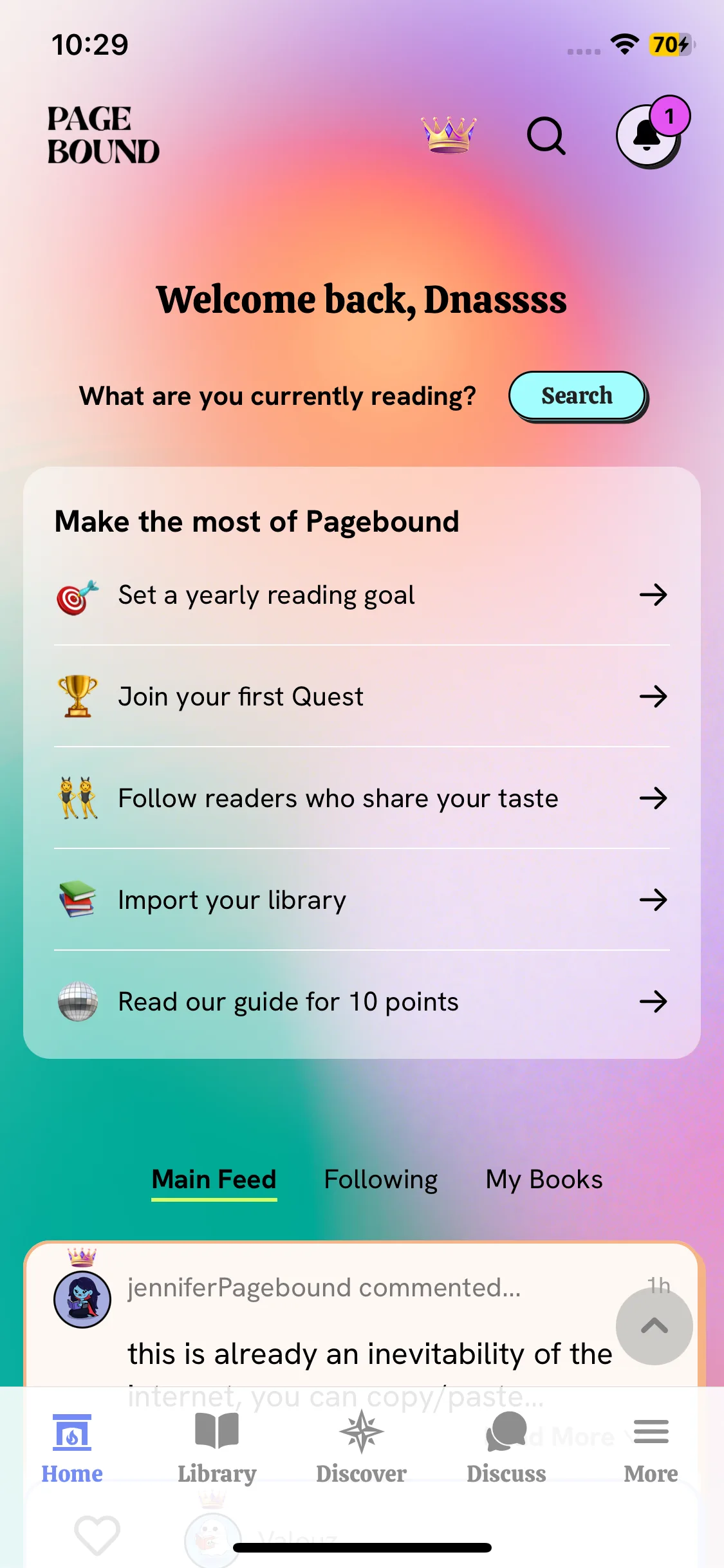Open Set a yearly reading goal
This screenshot has height=1568, width=724.
[x=362, y=595]
